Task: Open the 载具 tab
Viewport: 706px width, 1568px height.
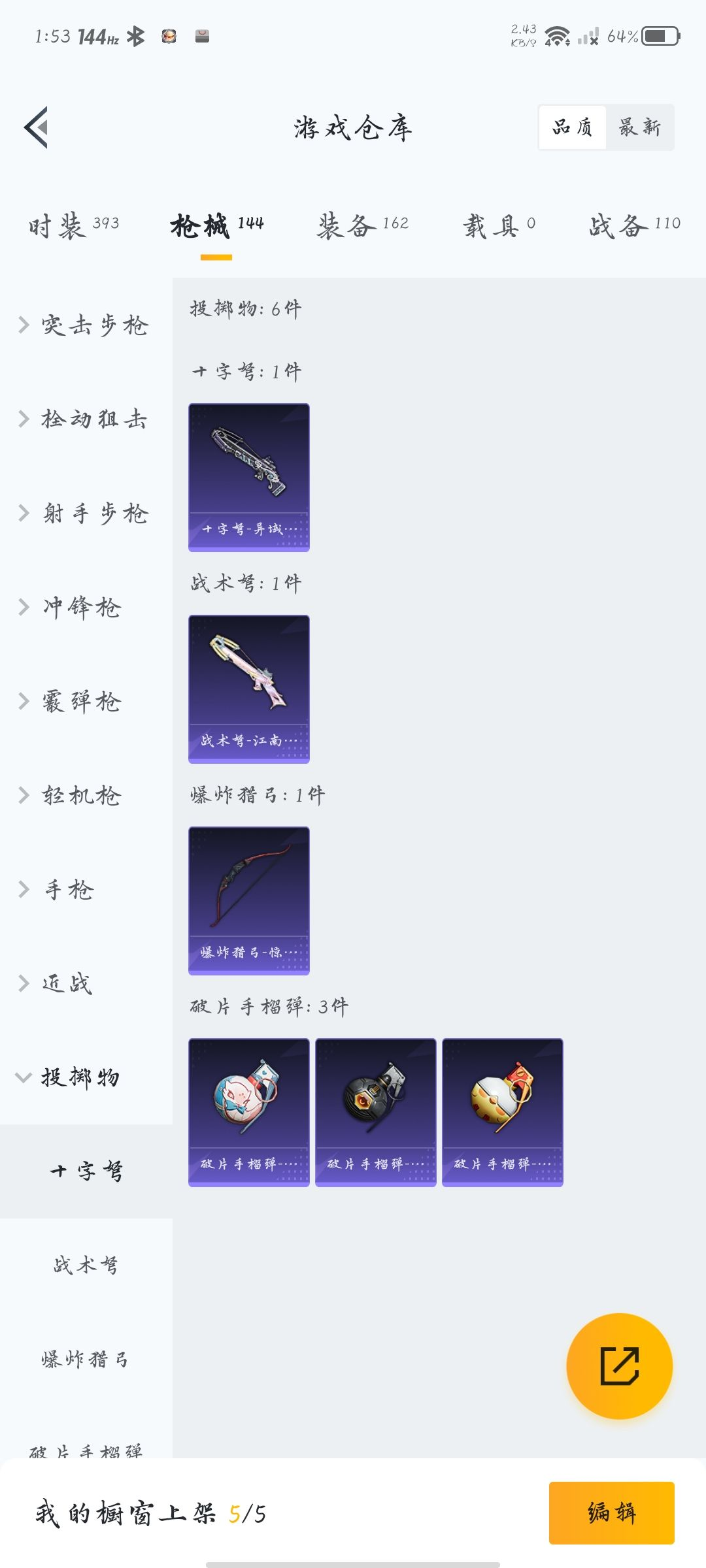Action: pos(499,225)
